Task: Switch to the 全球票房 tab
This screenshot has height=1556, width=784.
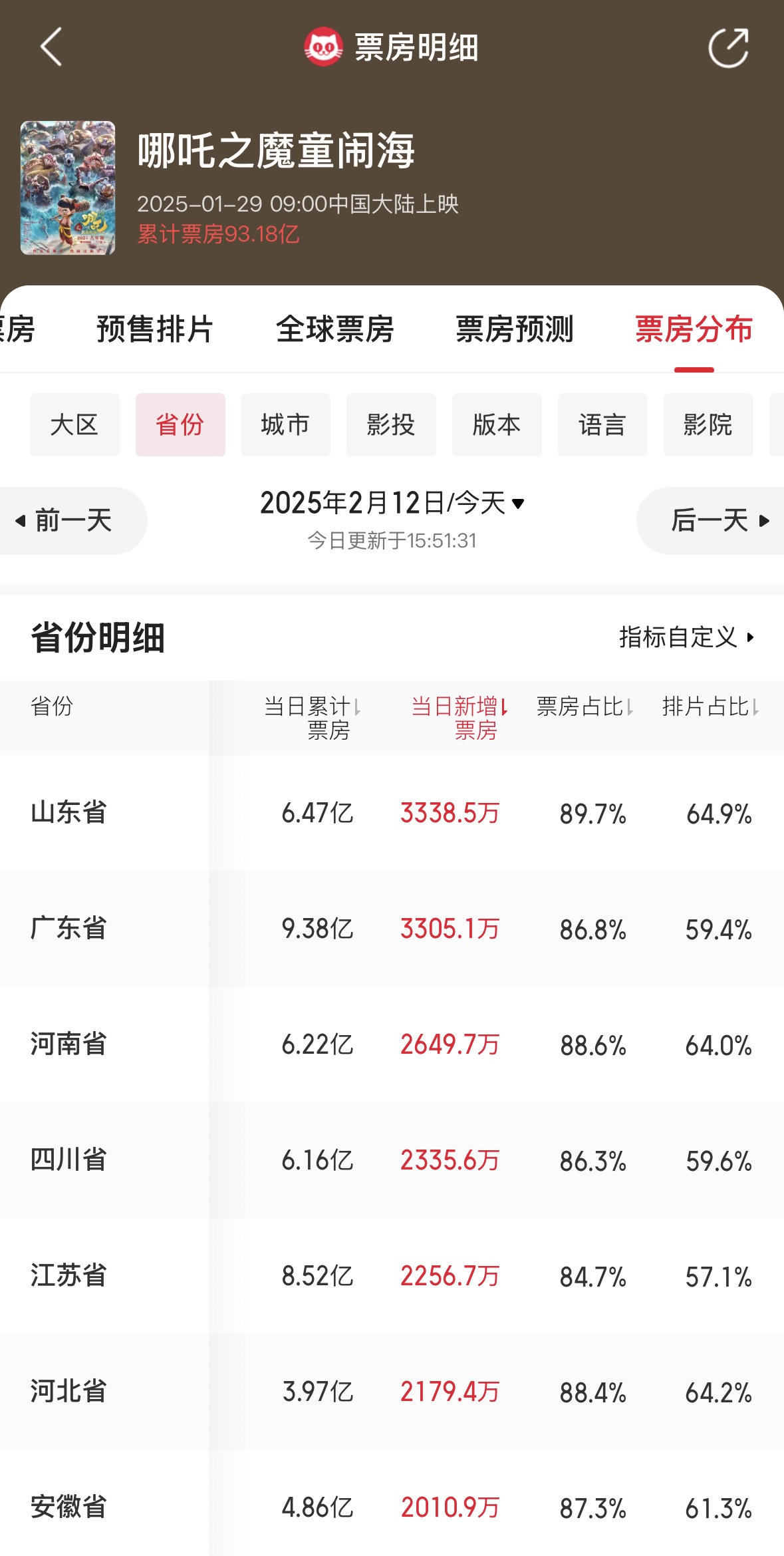Action: 335,329
